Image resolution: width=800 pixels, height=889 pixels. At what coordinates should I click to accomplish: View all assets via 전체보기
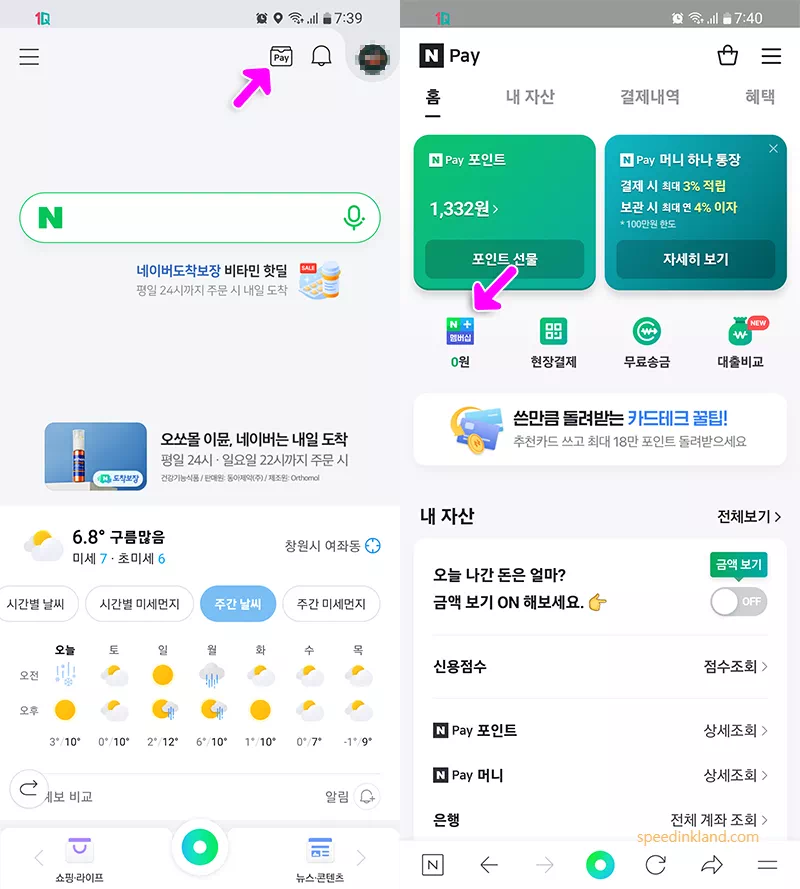pyautogui.click(x=749, y=517)
